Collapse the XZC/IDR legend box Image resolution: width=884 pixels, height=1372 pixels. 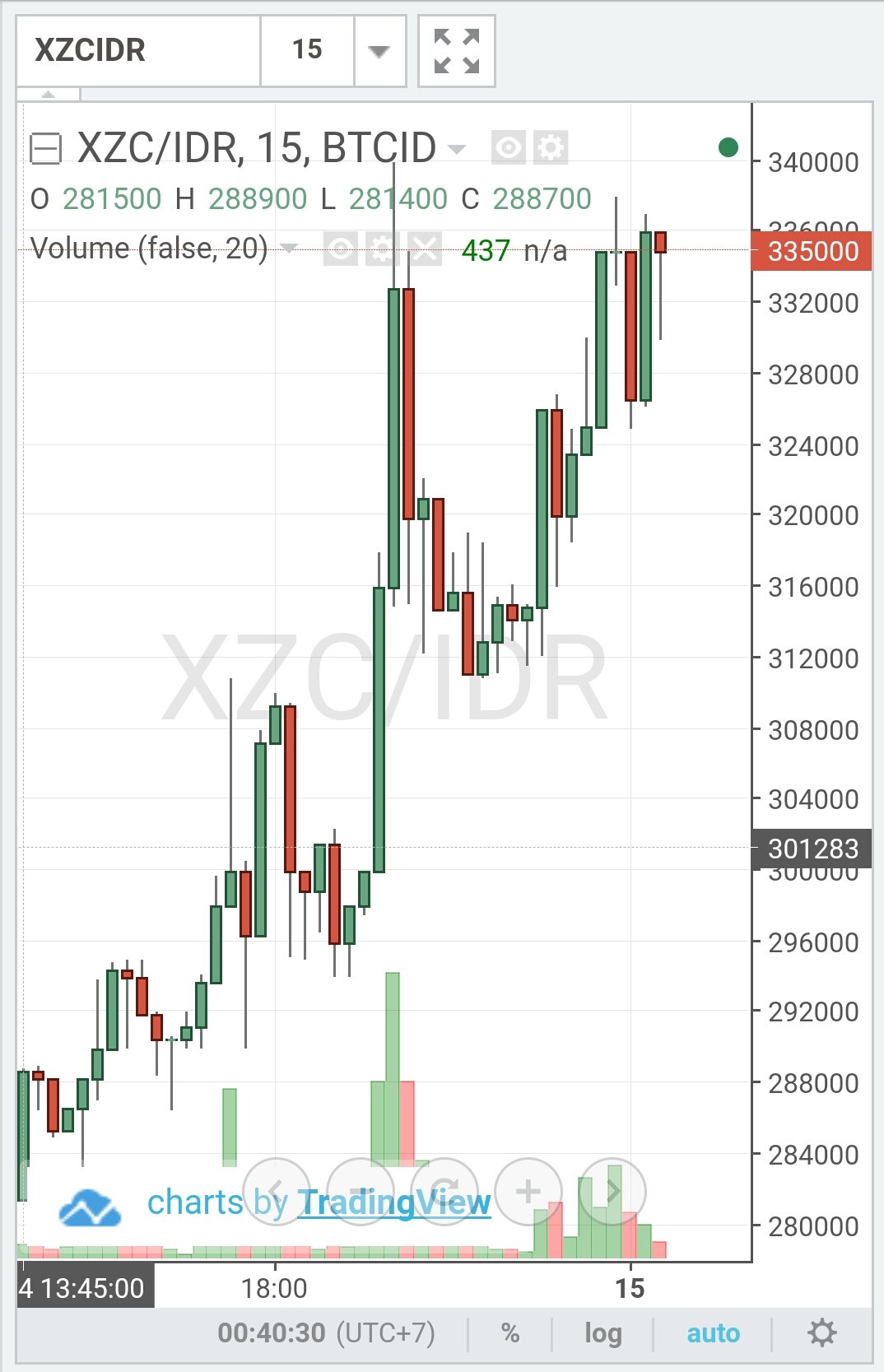[x=45, y=149]
